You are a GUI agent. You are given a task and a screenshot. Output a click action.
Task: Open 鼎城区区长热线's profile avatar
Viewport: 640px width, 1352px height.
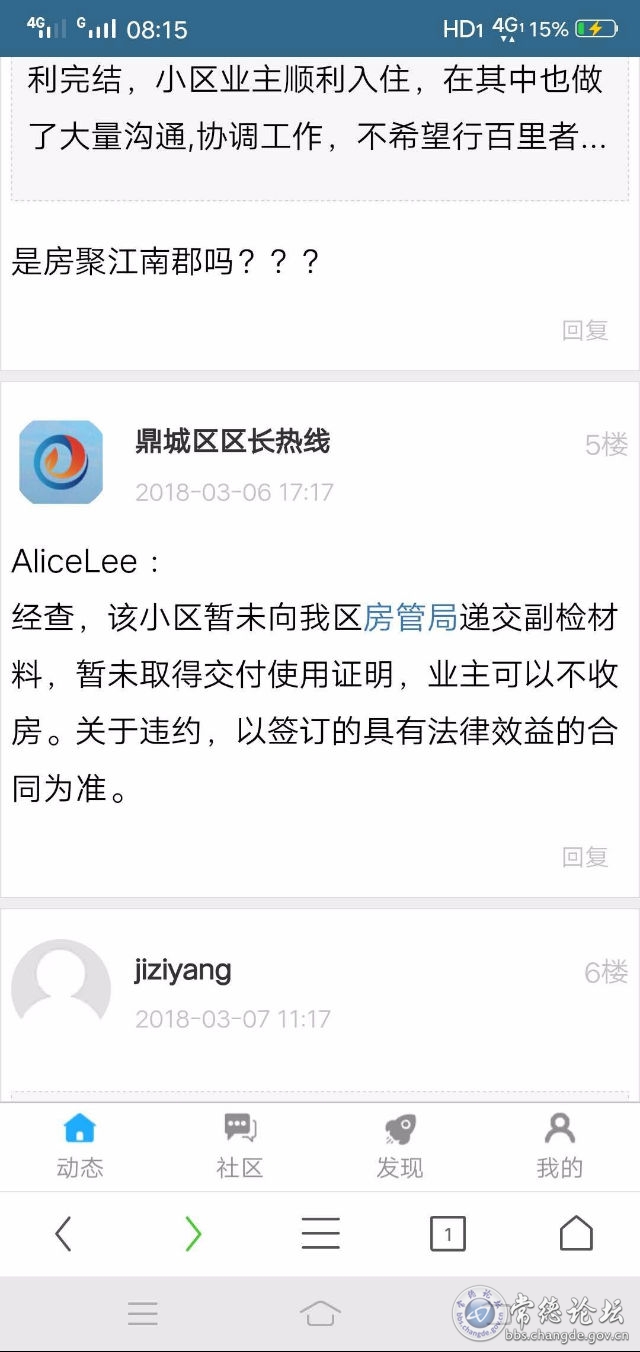click(61, 462)
